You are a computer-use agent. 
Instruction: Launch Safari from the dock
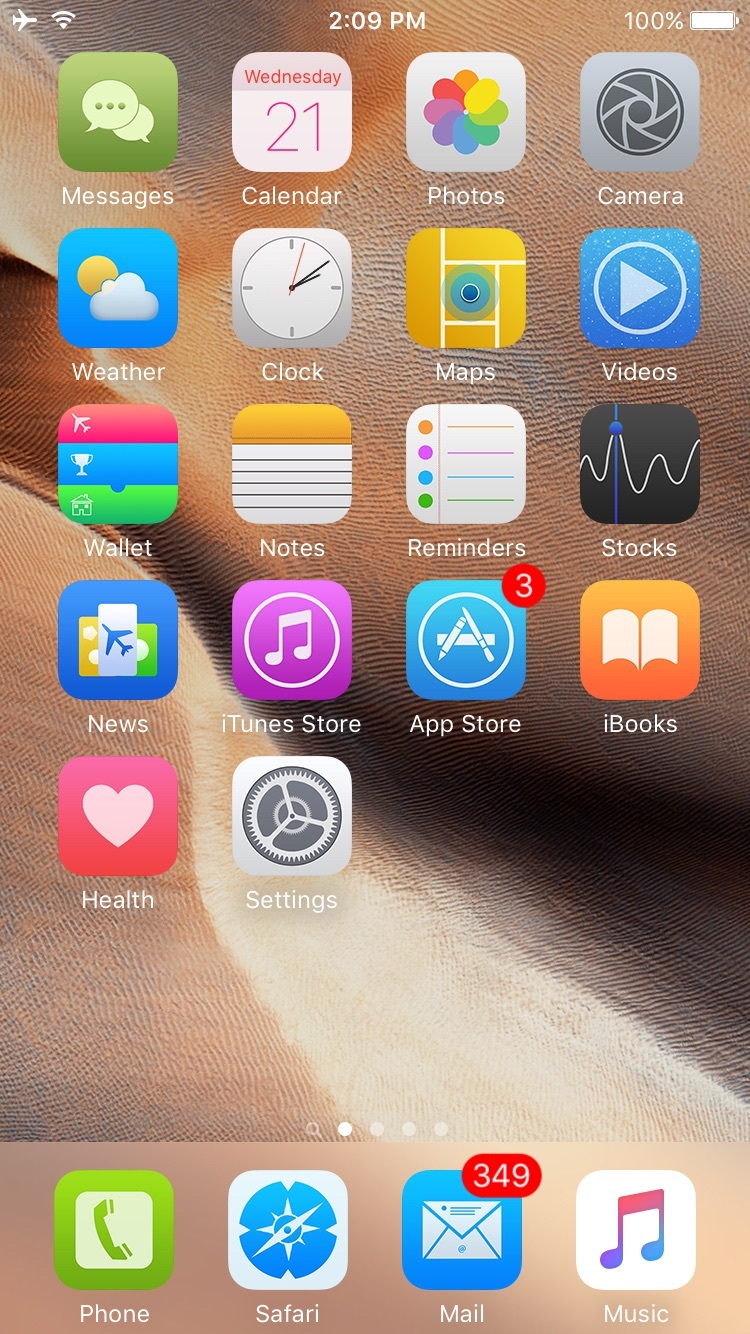288,1230
